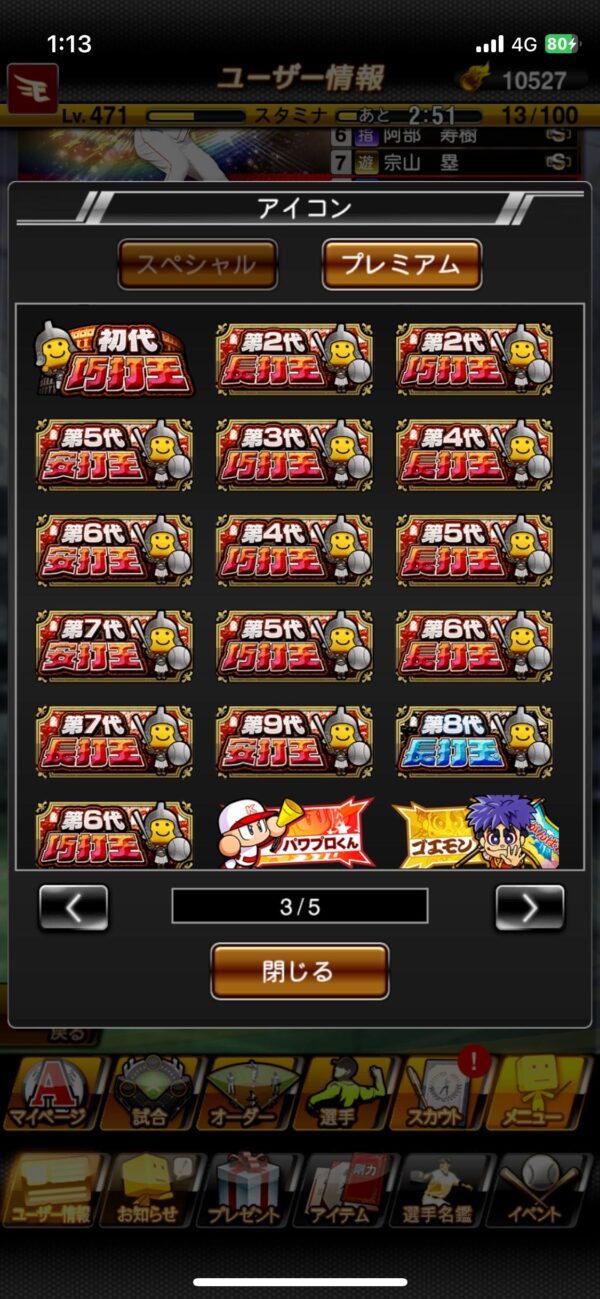Pick the 第7代 長打王 icon
The height and width of the screenshot is (1299, 600).
click(114, 741)
